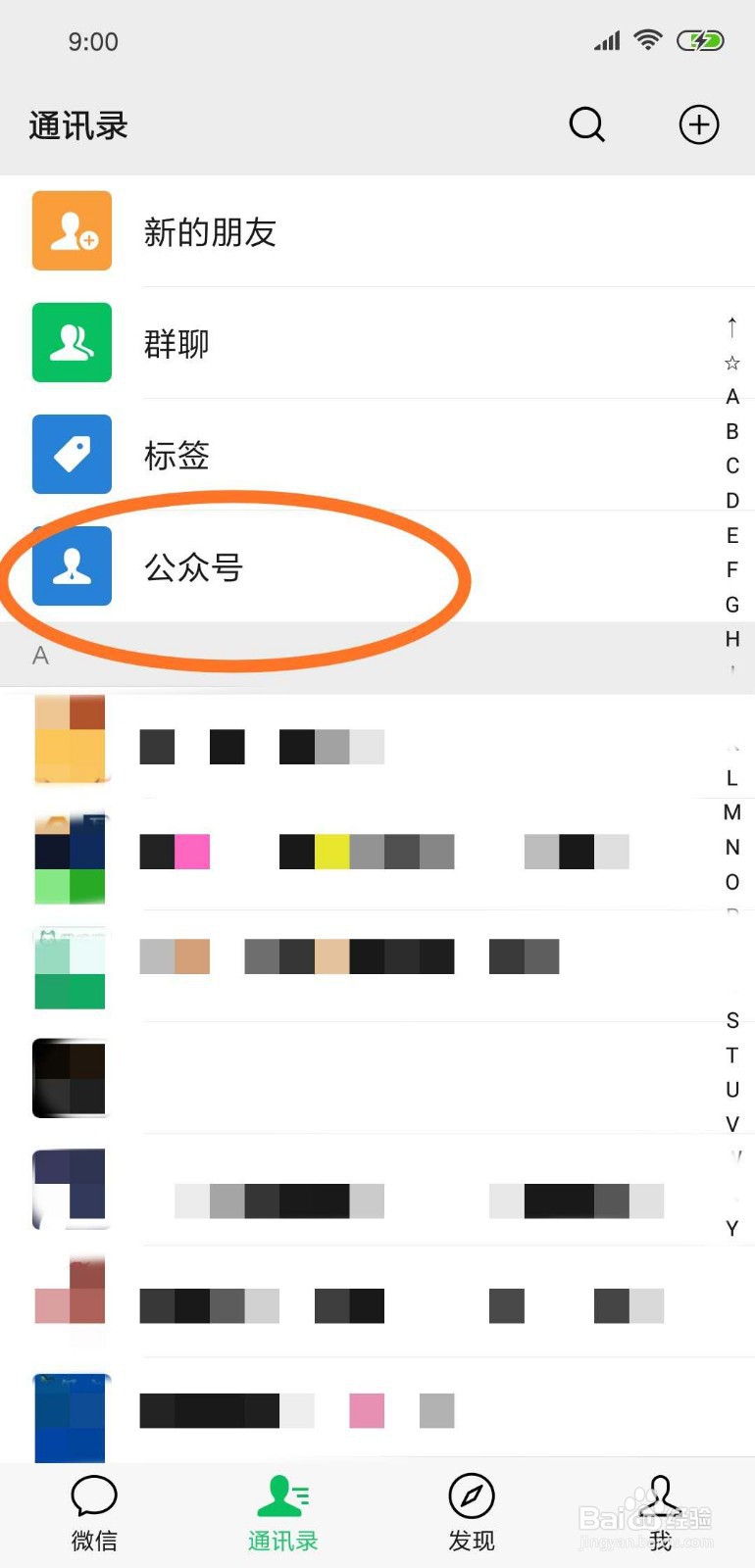Open the search icon at top
This screenshot has height=1568, width=755.
tap(586, 124)
